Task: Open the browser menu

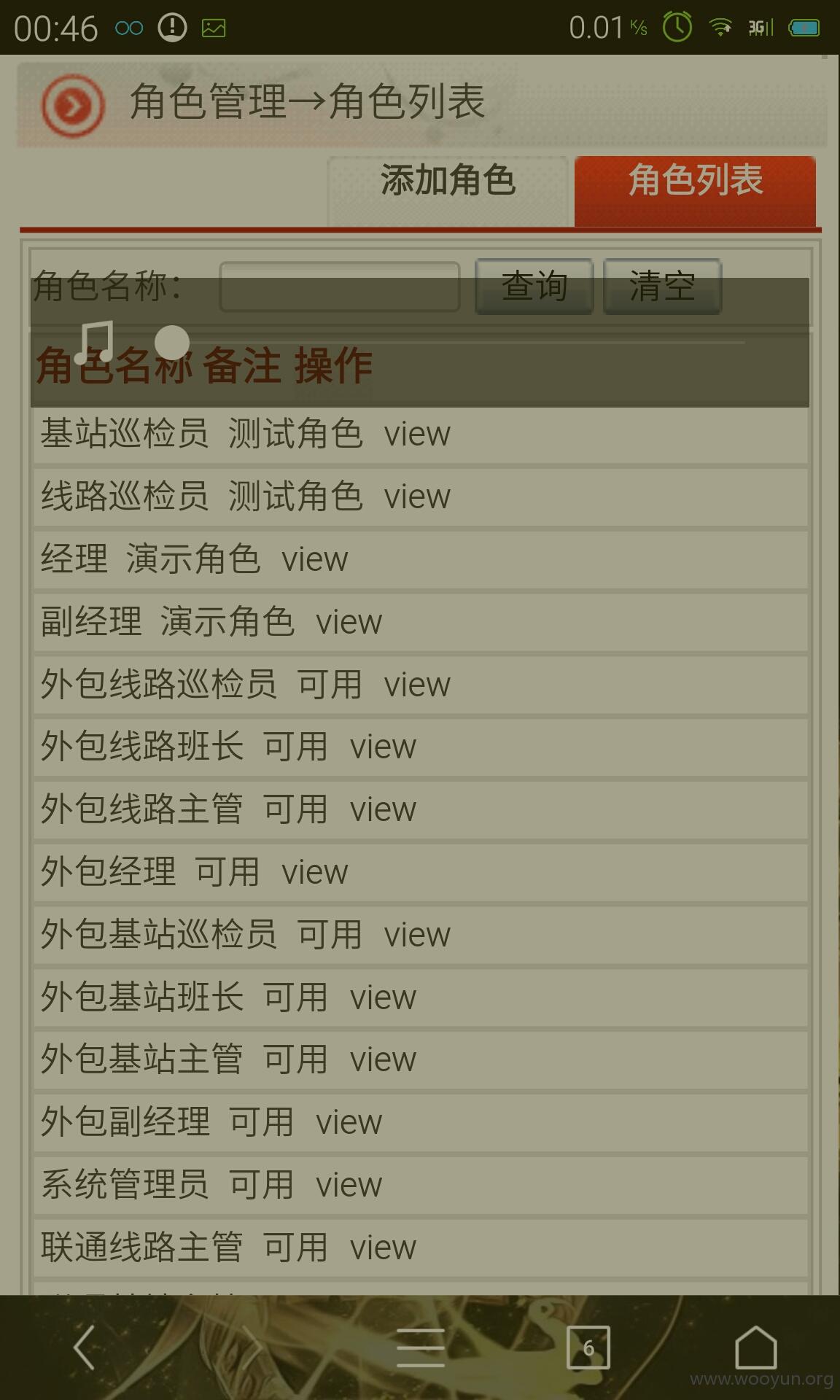Action: [x=421, y=1347]
